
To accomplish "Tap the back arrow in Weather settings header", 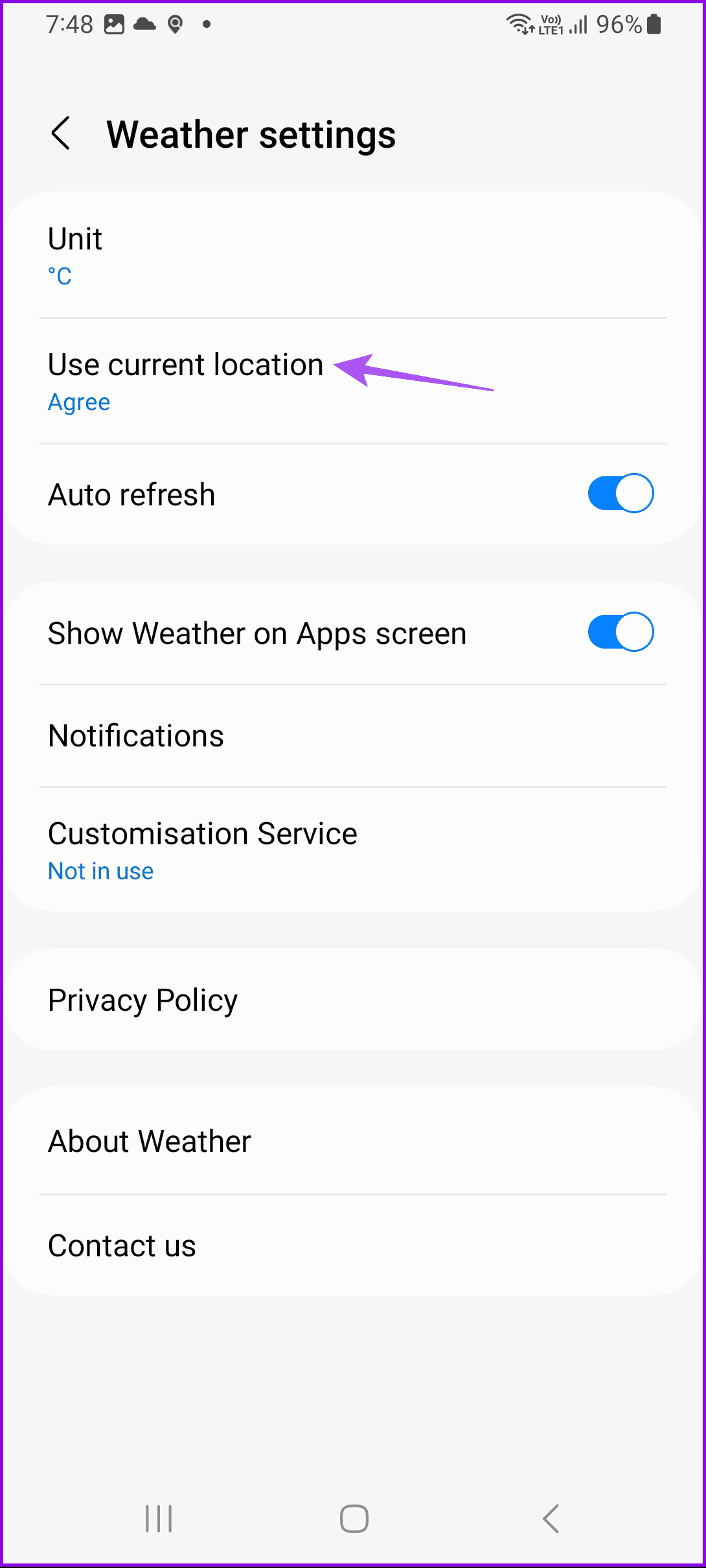I will pos(62,133).
